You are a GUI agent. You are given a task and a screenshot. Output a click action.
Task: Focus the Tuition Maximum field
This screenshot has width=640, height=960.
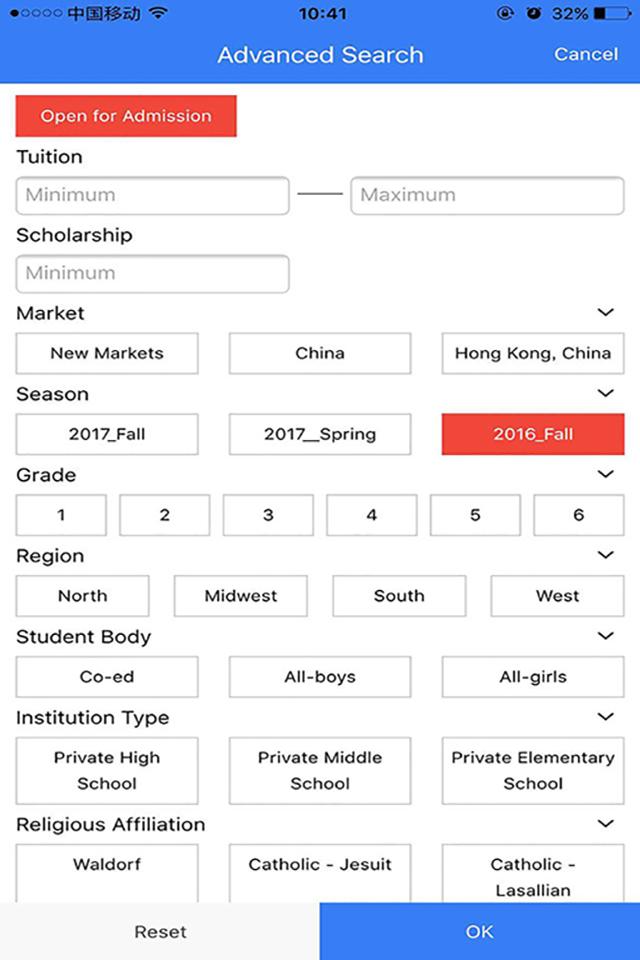pos(487,195)
